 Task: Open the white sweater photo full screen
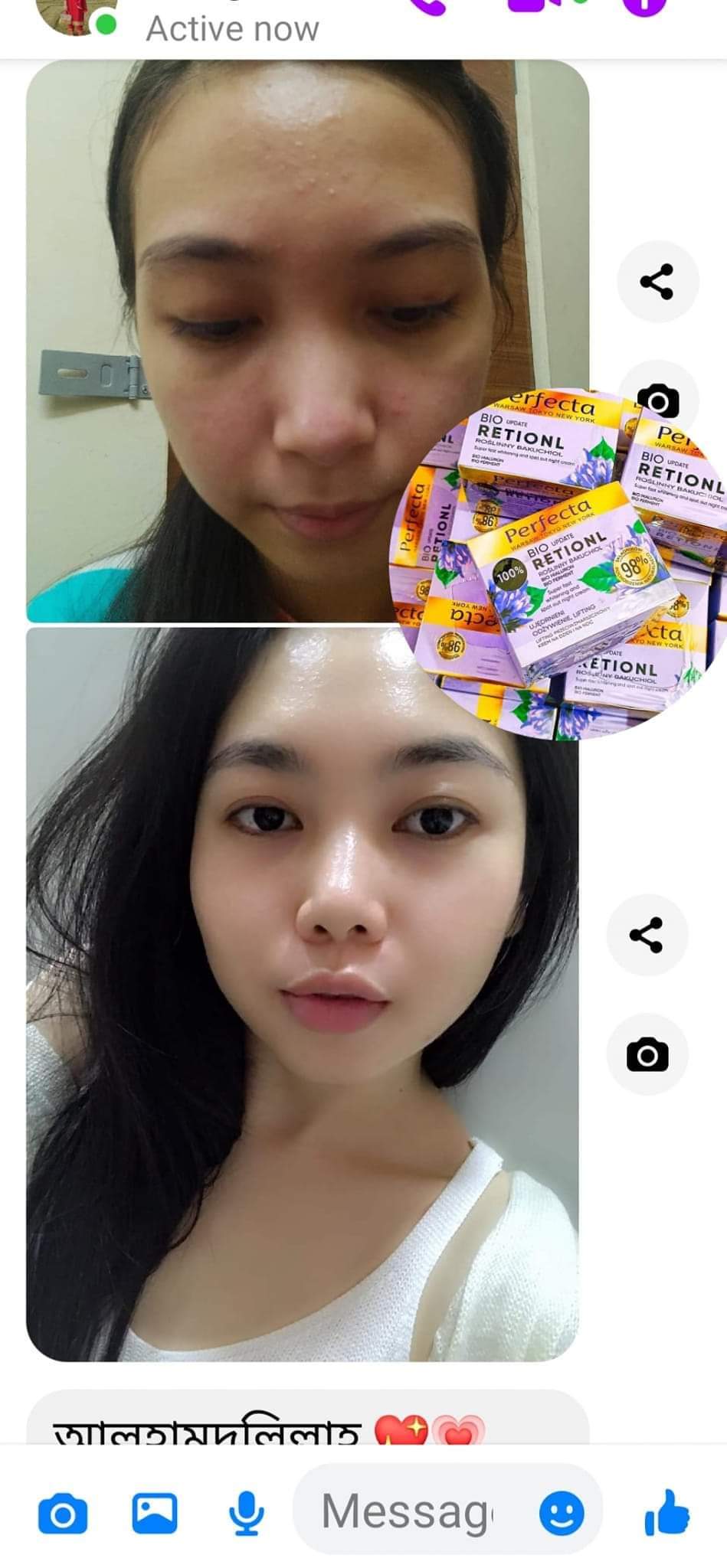point(302,994)
